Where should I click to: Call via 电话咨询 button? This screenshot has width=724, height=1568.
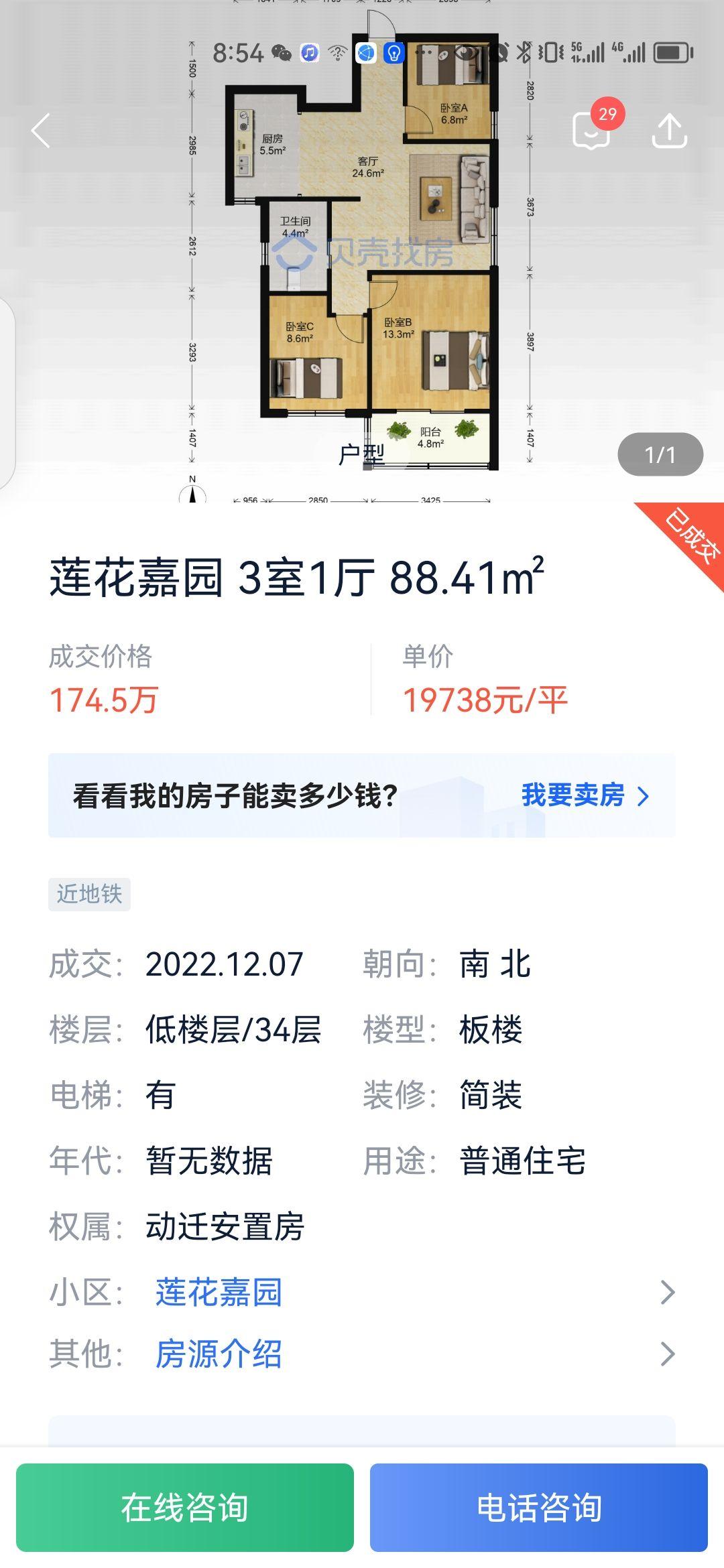[539, 1507]
